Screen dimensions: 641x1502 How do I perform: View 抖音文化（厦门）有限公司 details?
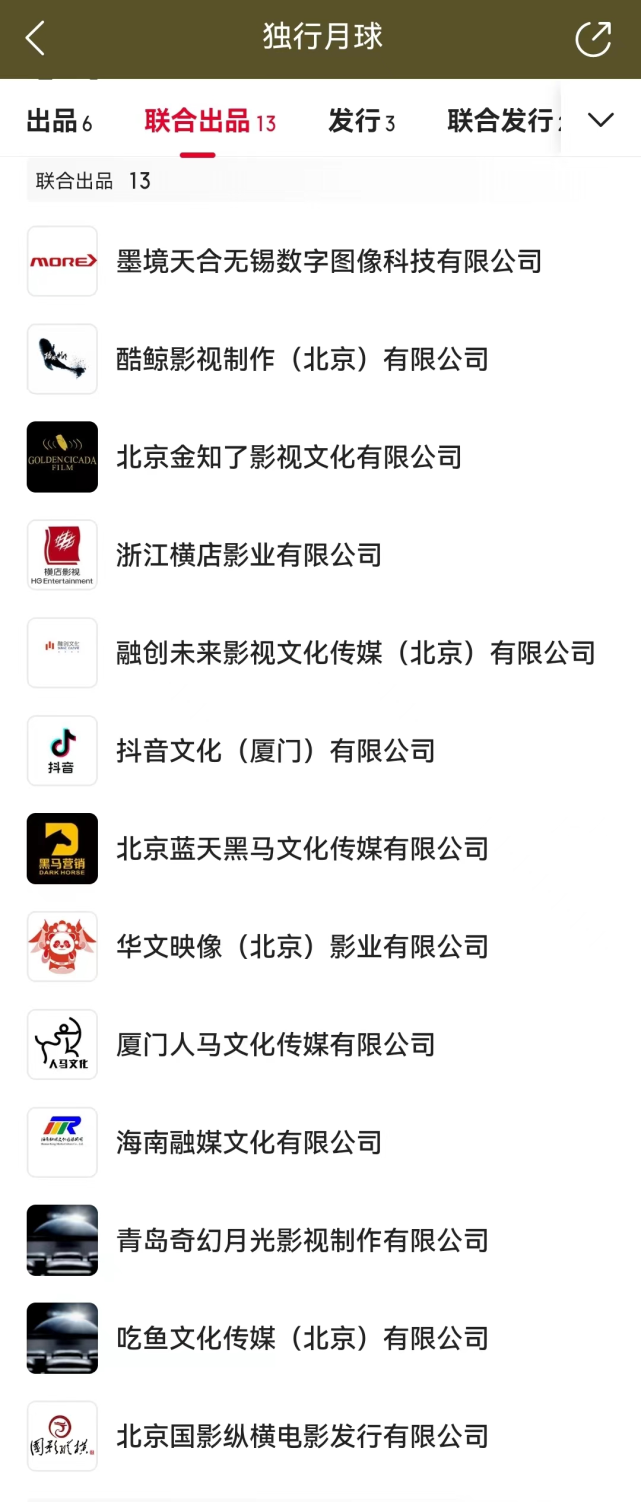coord(275,751)
